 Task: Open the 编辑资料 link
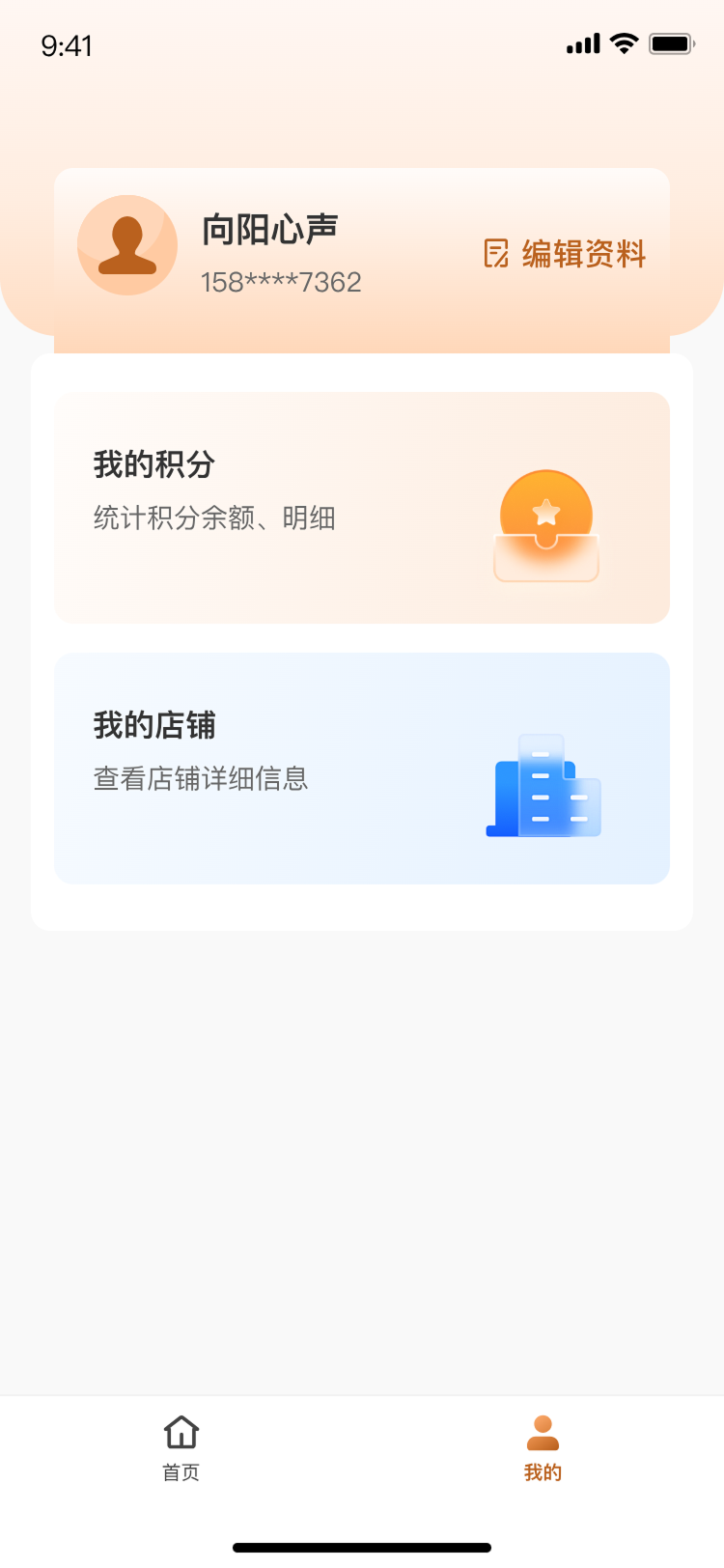582,254
